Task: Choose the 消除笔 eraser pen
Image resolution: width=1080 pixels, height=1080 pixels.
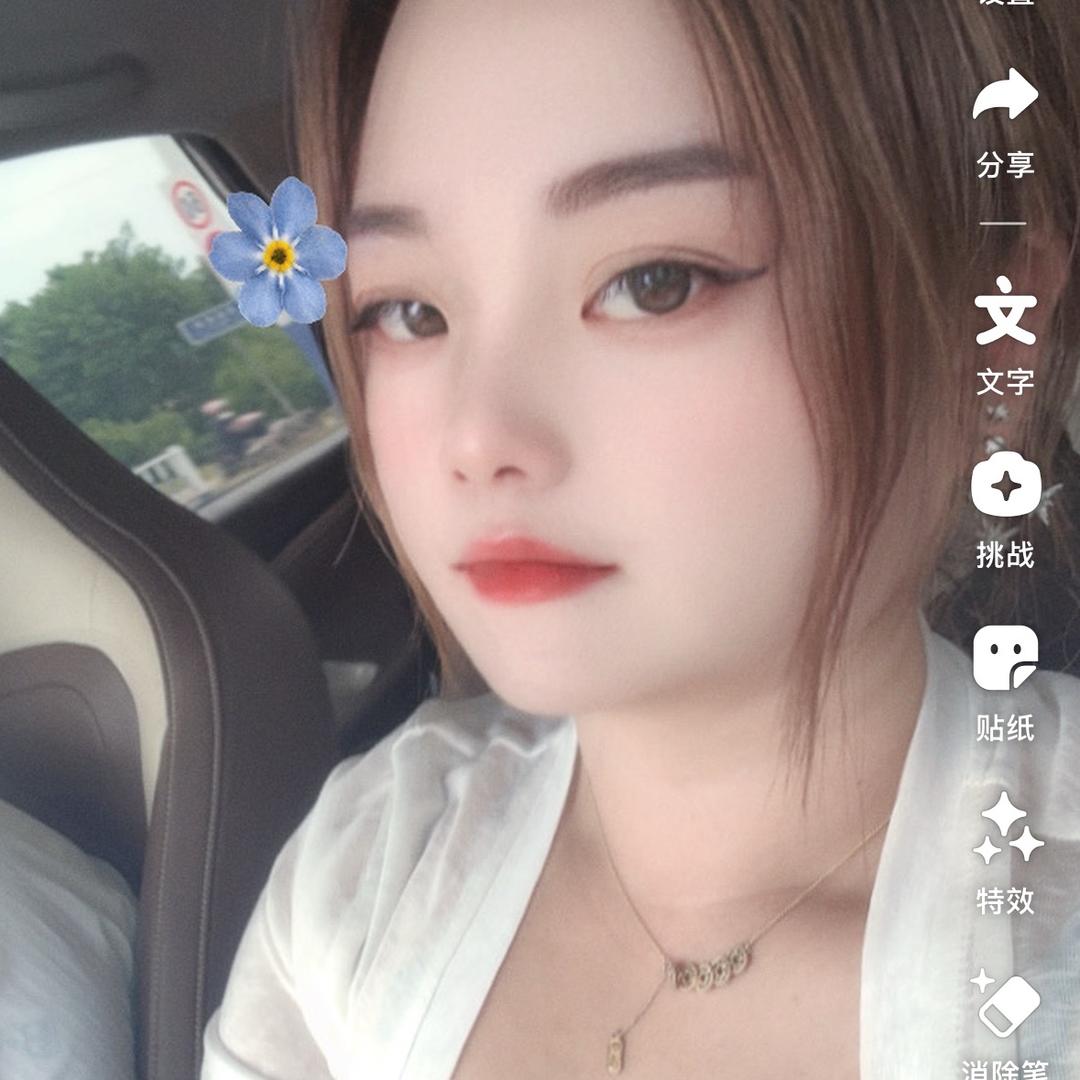Action: [x=1007, y=1005]
